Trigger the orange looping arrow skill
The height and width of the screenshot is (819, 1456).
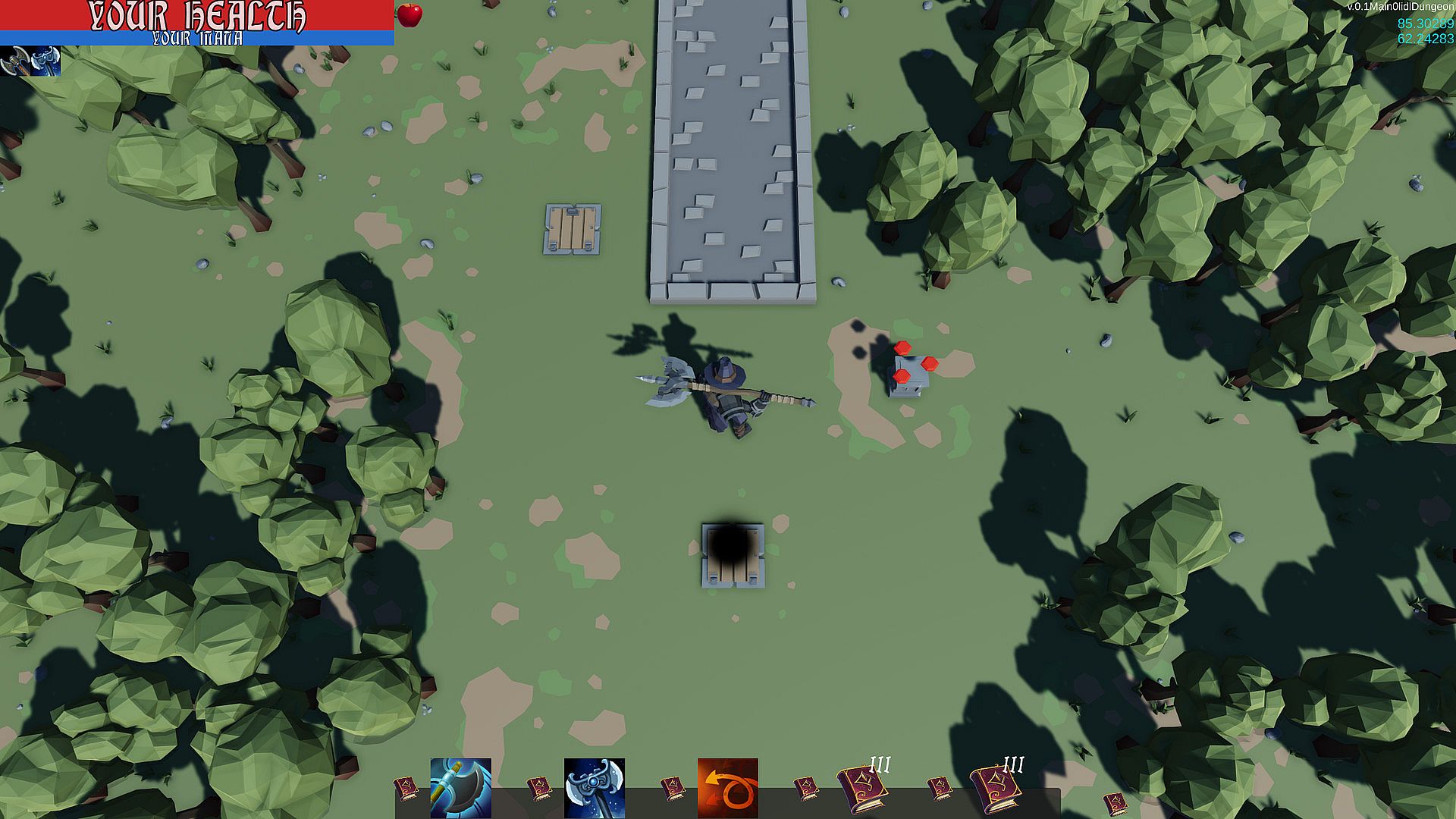point(728,788)
